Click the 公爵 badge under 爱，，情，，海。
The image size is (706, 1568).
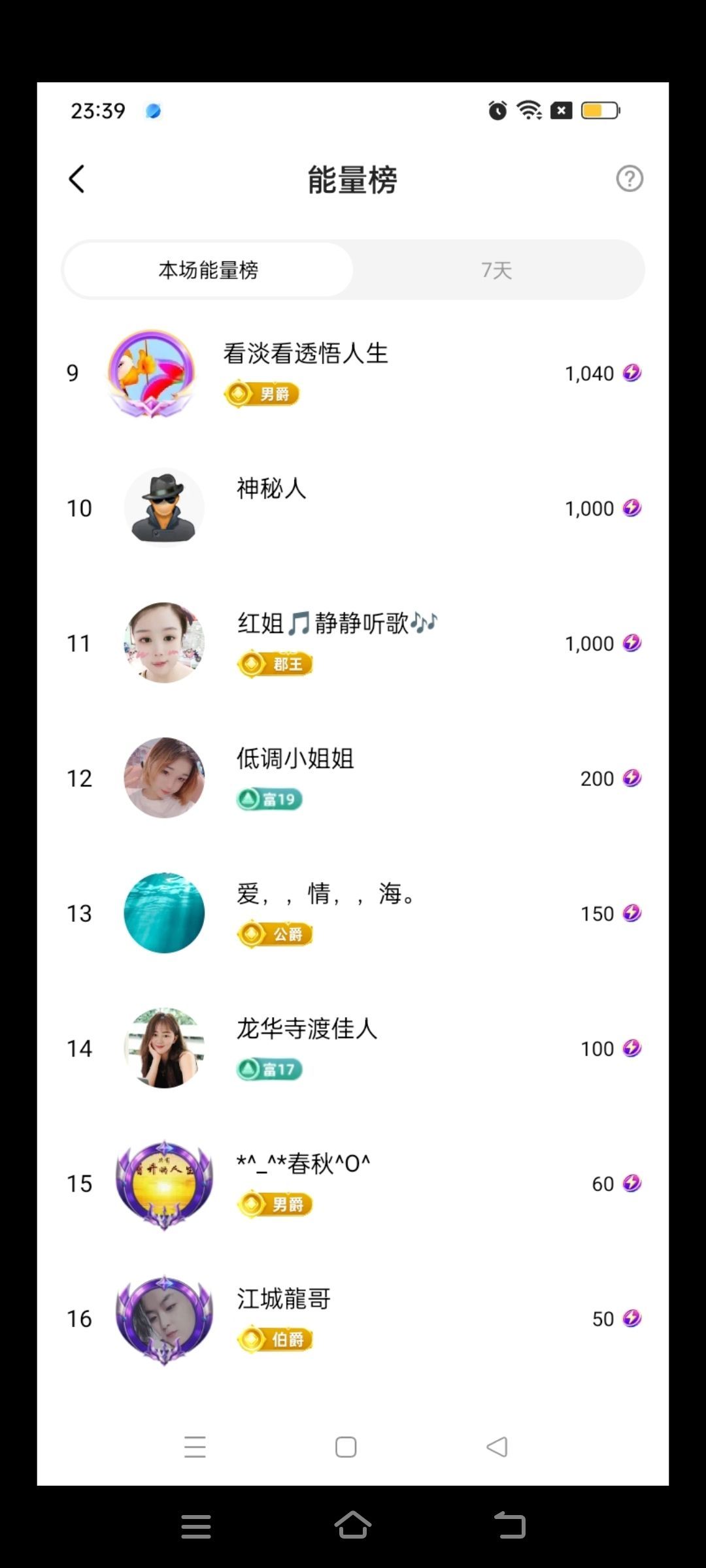click(275, 934)
